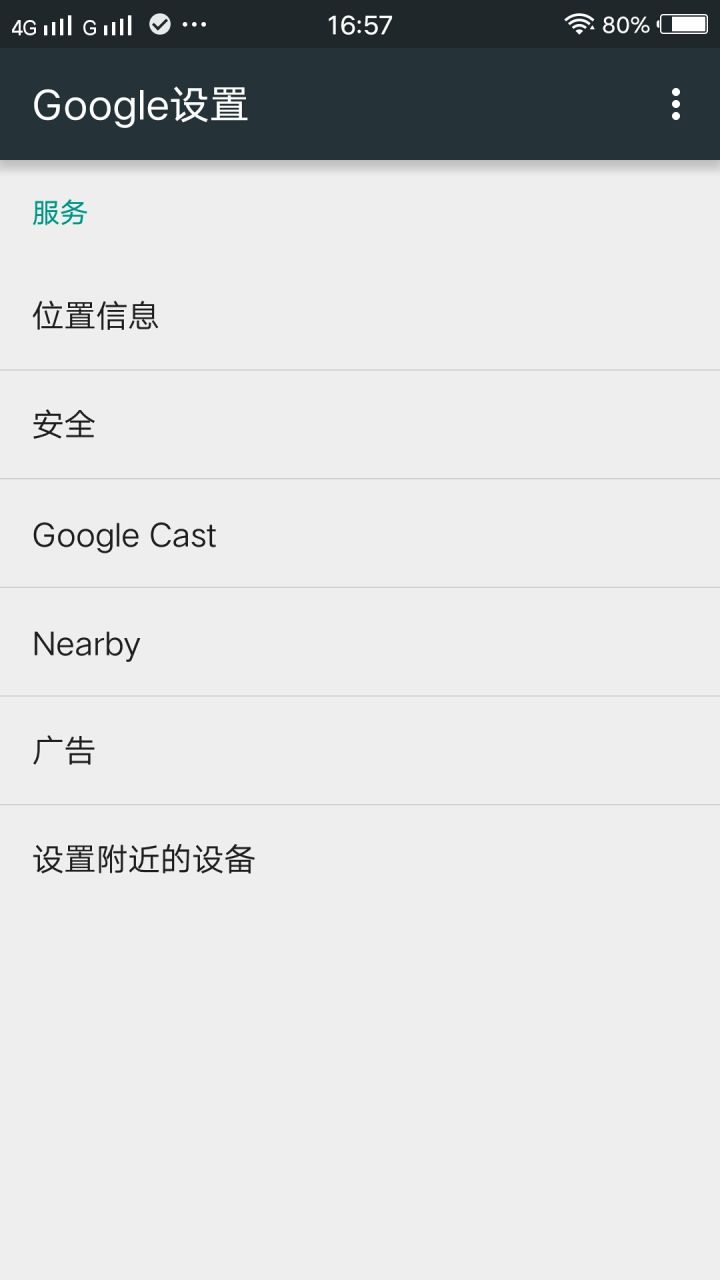Open Google Cast settings
This screenshot has height=1280, width=720.
pos(360,534)
